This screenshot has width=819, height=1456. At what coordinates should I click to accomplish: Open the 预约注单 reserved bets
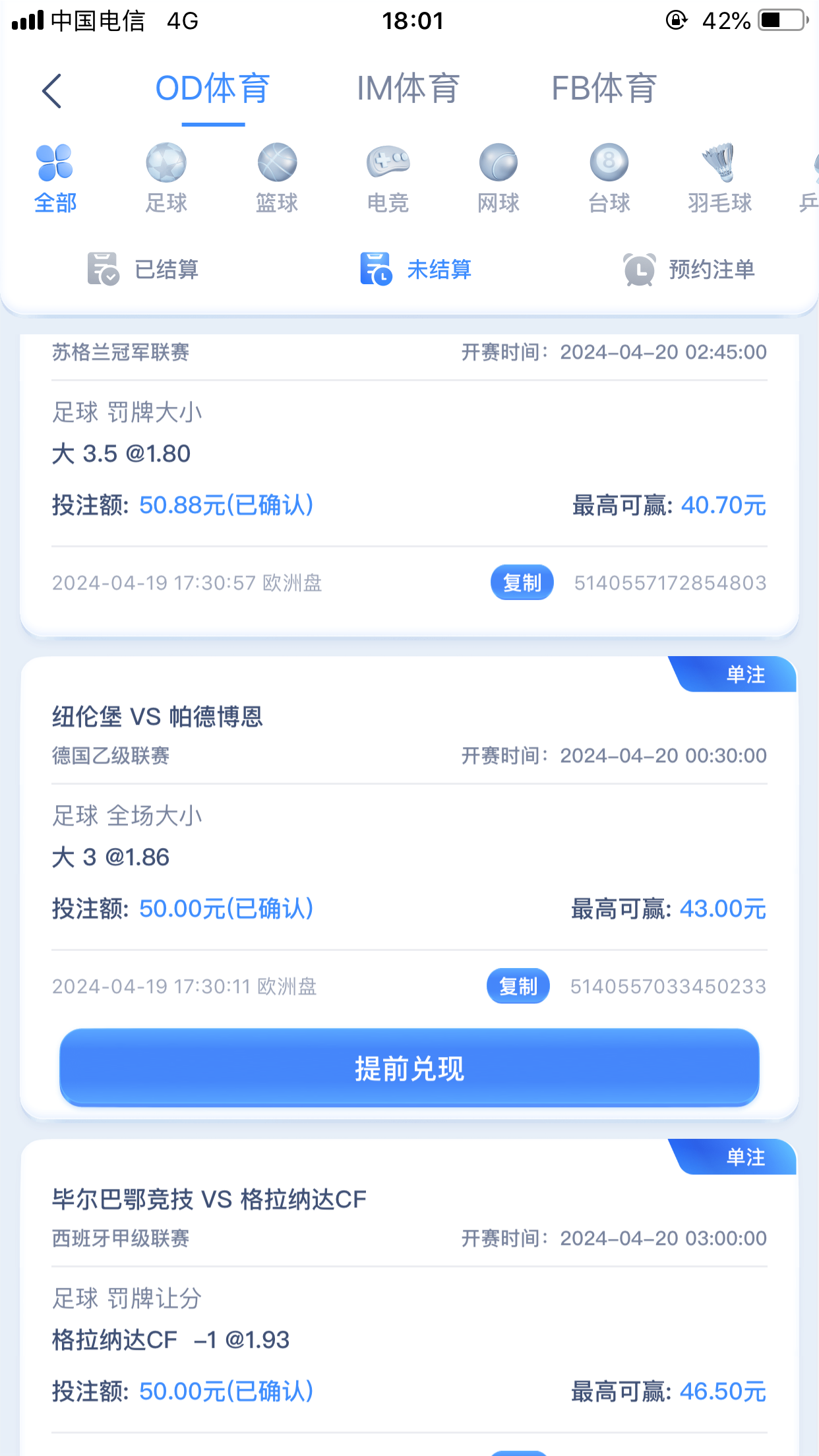coord(689,269)
